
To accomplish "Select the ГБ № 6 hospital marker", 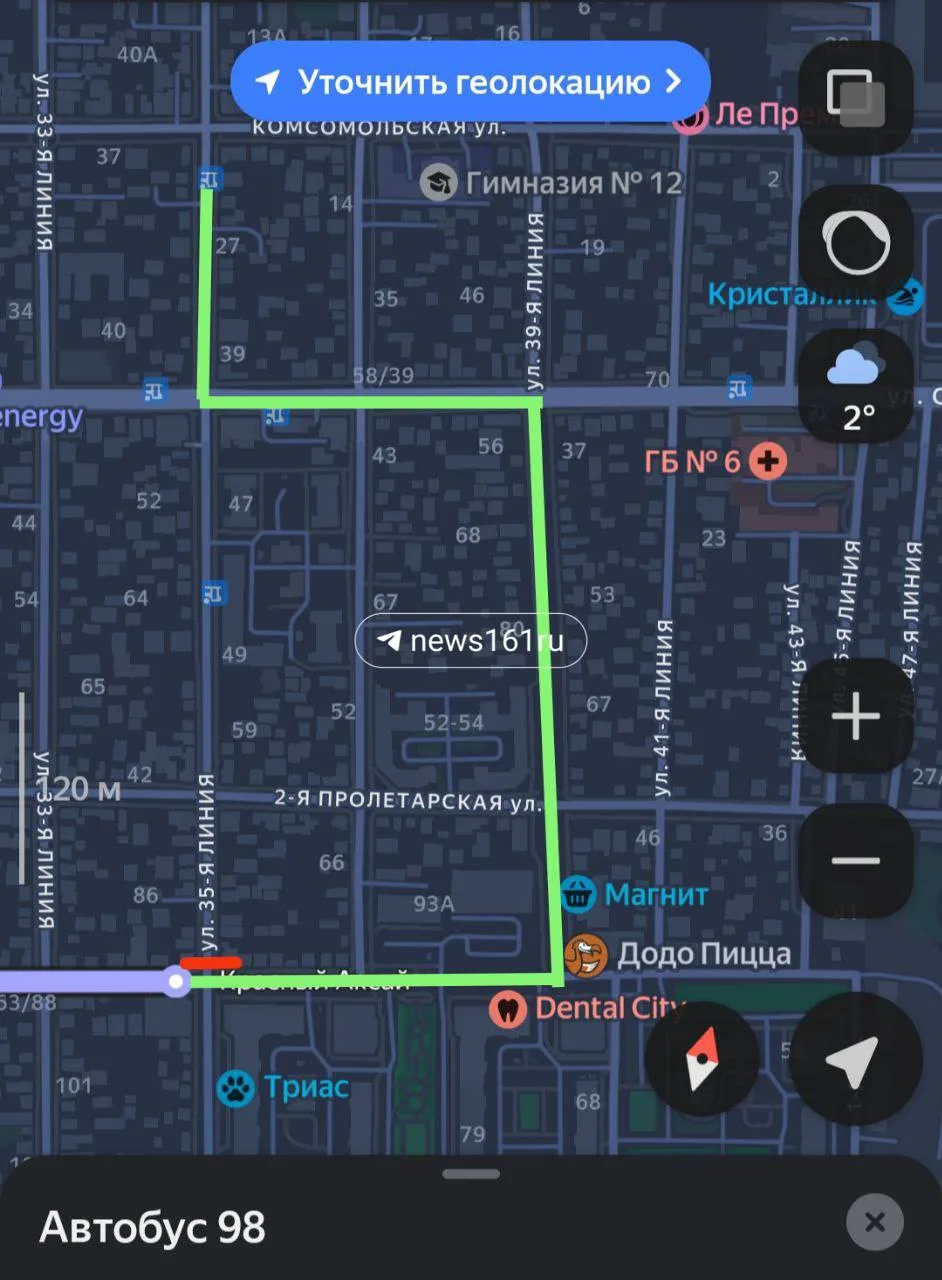I will pyautogui.click(x=768, y=461).
